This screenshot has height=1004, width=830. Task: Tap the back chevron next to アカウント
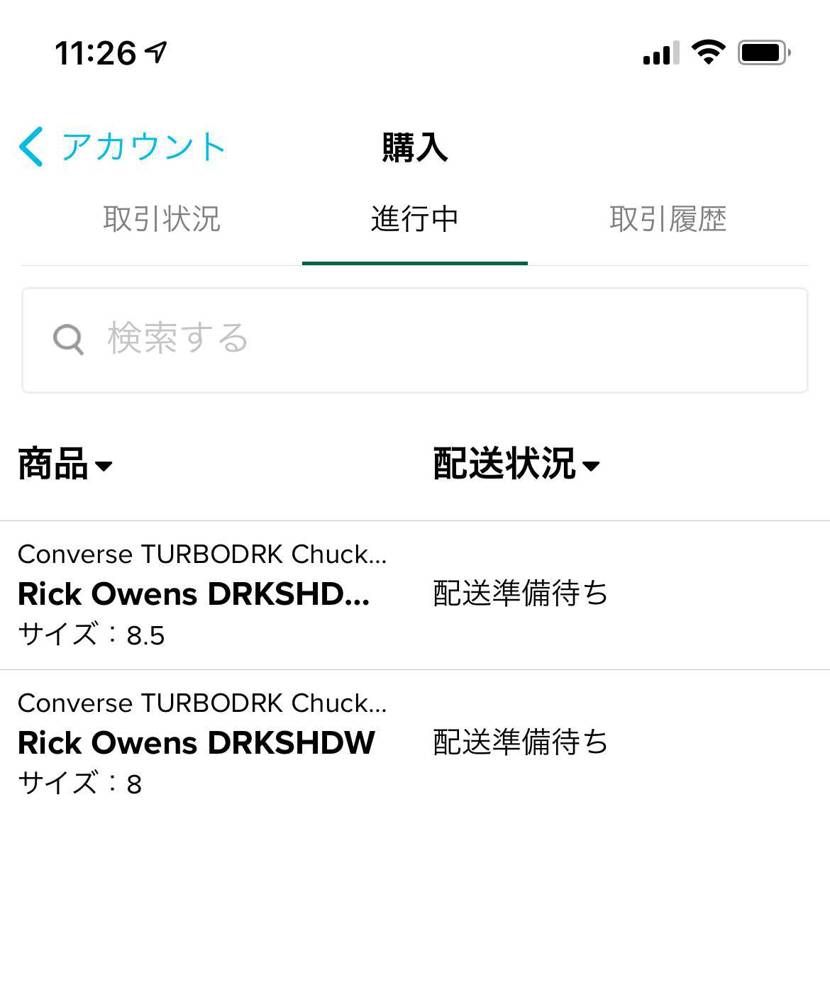click(x=29, y=146)
